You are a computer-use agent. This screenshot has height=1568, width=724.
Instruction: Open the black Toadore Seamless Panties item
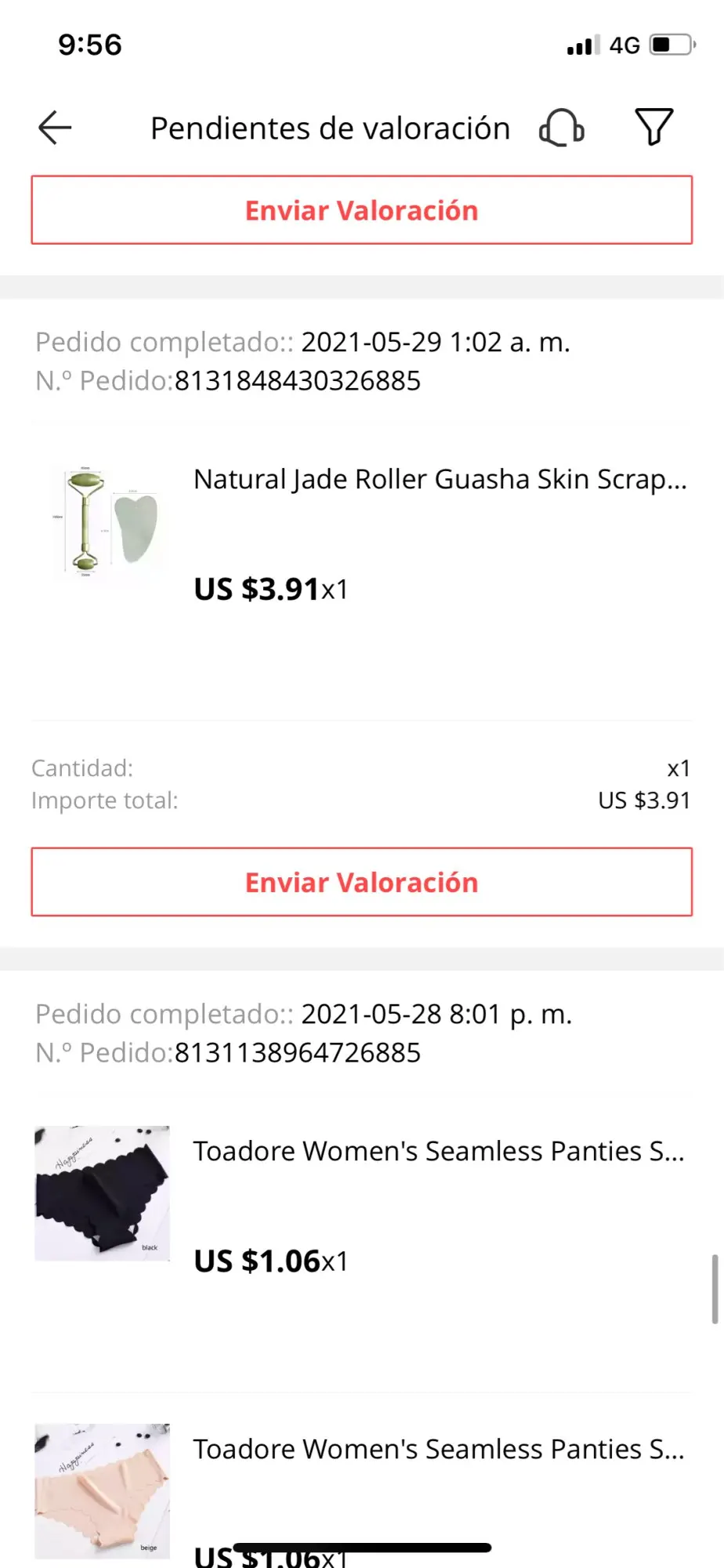(439, 1152)
